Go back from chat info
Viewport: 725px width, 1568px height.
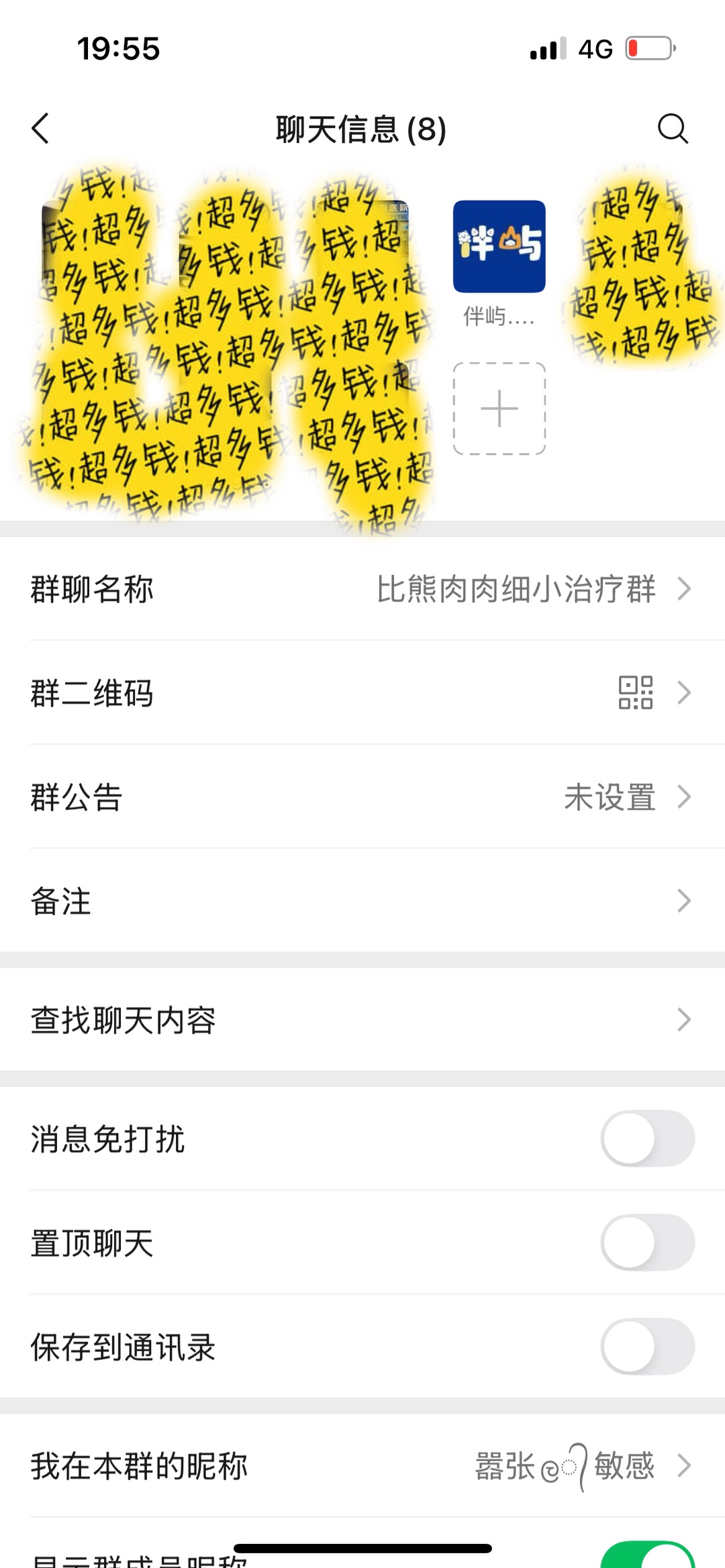[x=41, y=128]
